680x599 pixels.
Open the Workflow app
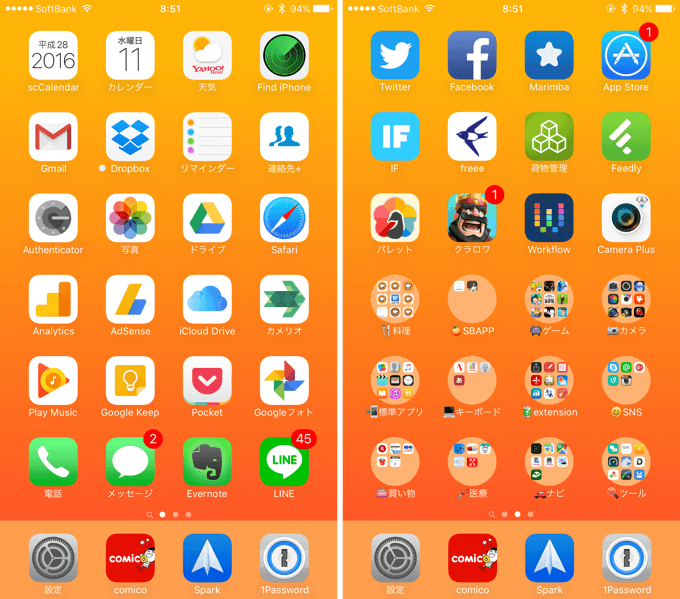[x=549, y=218]
